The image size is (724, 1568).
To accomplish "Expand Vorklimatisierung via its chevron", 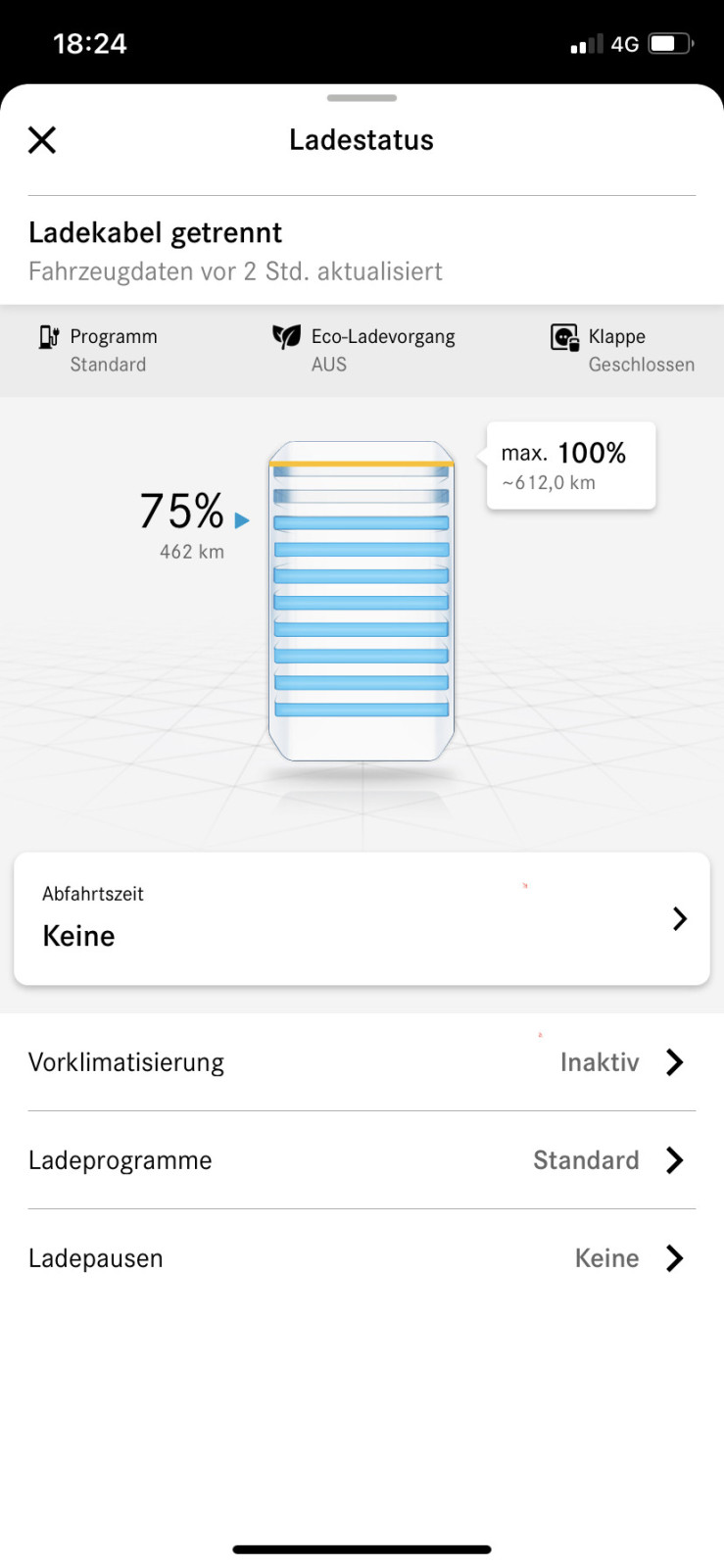I will (675, 1061).
